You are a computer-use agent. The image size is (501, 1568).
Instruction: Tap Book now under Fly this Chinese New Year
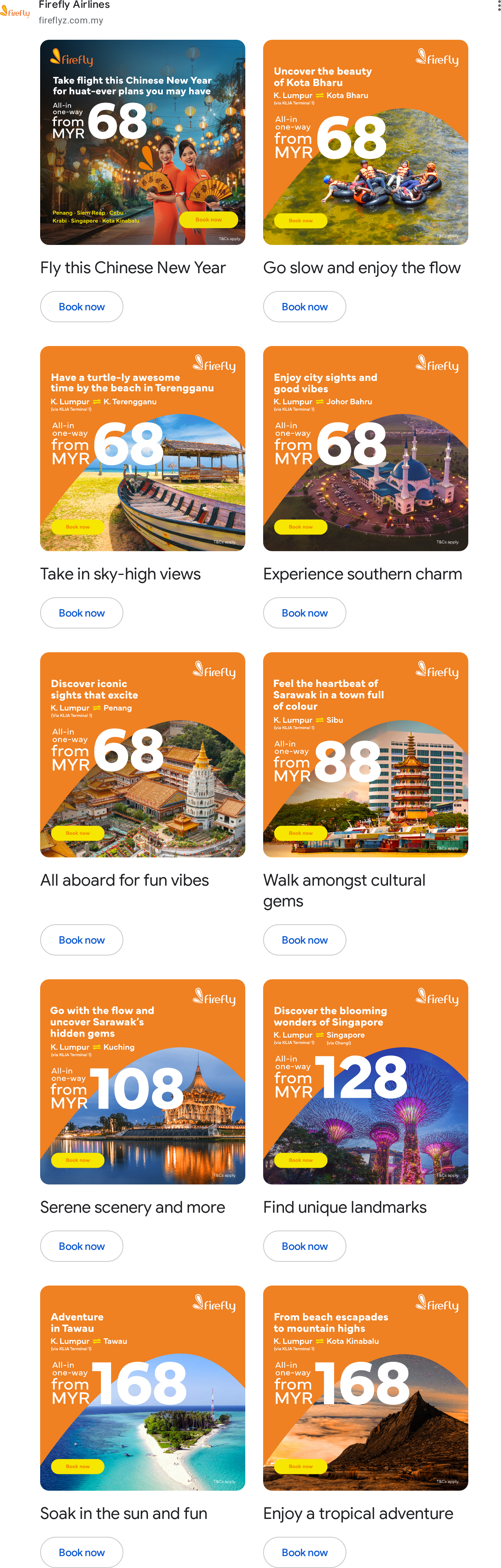(81, 307)
